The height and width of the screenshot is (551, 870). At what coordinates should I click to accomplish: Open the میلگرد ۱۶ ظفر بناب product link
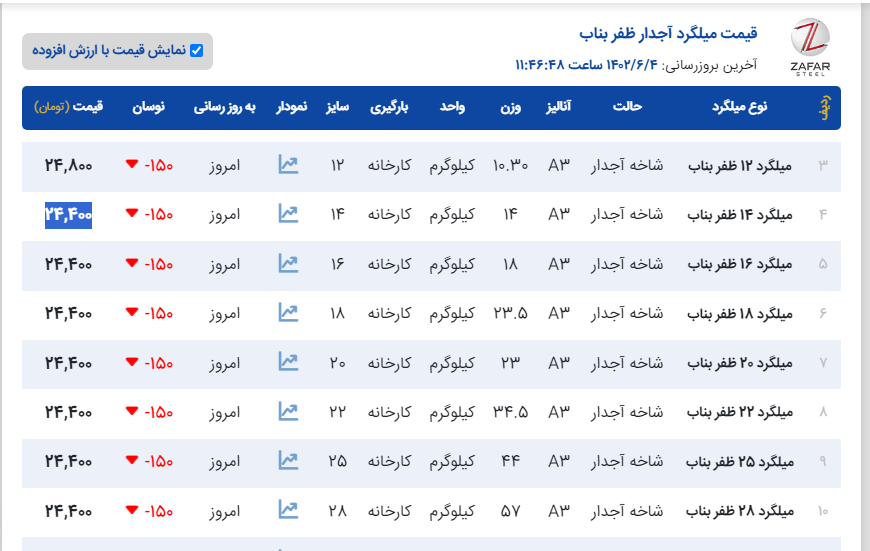click(740, 264)
